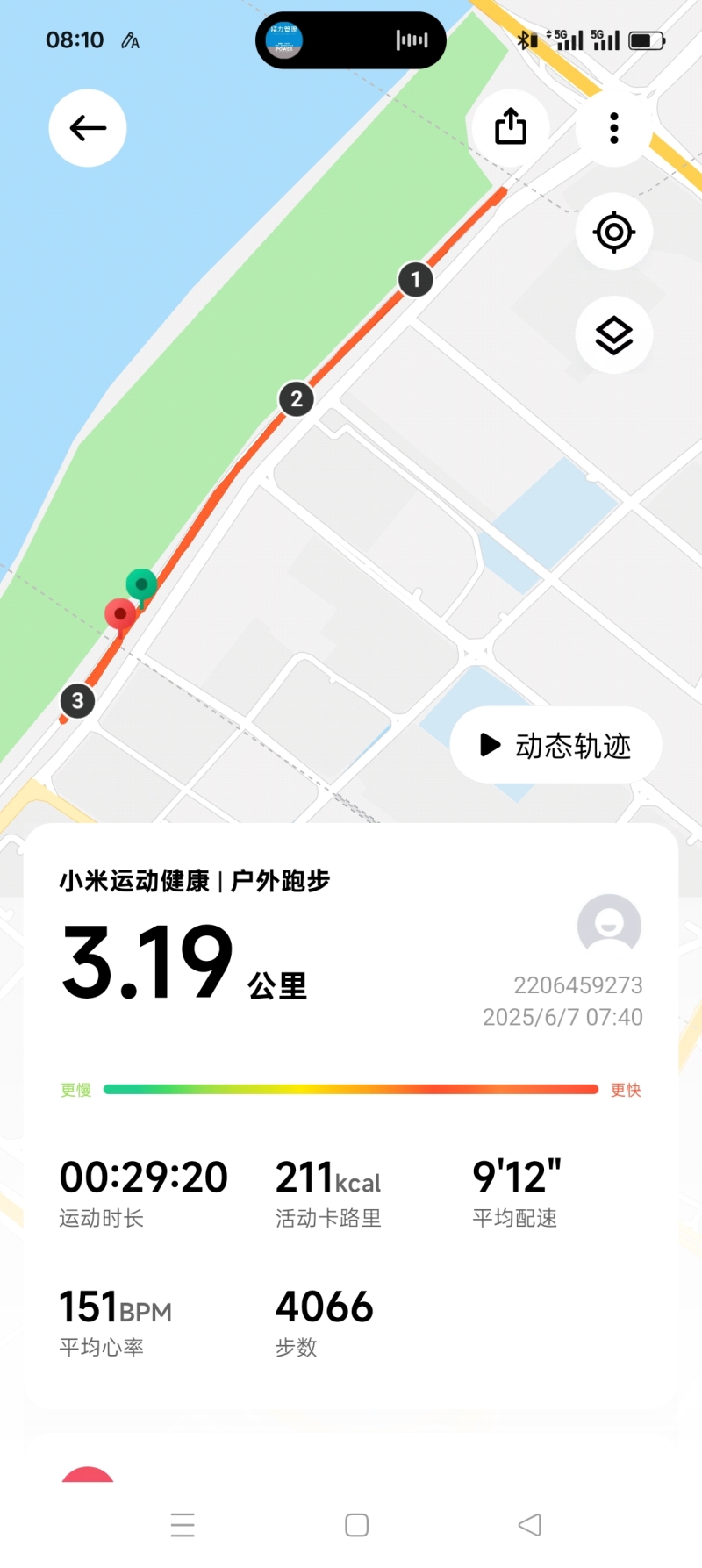Share this running workout

(x=511, y=127)
